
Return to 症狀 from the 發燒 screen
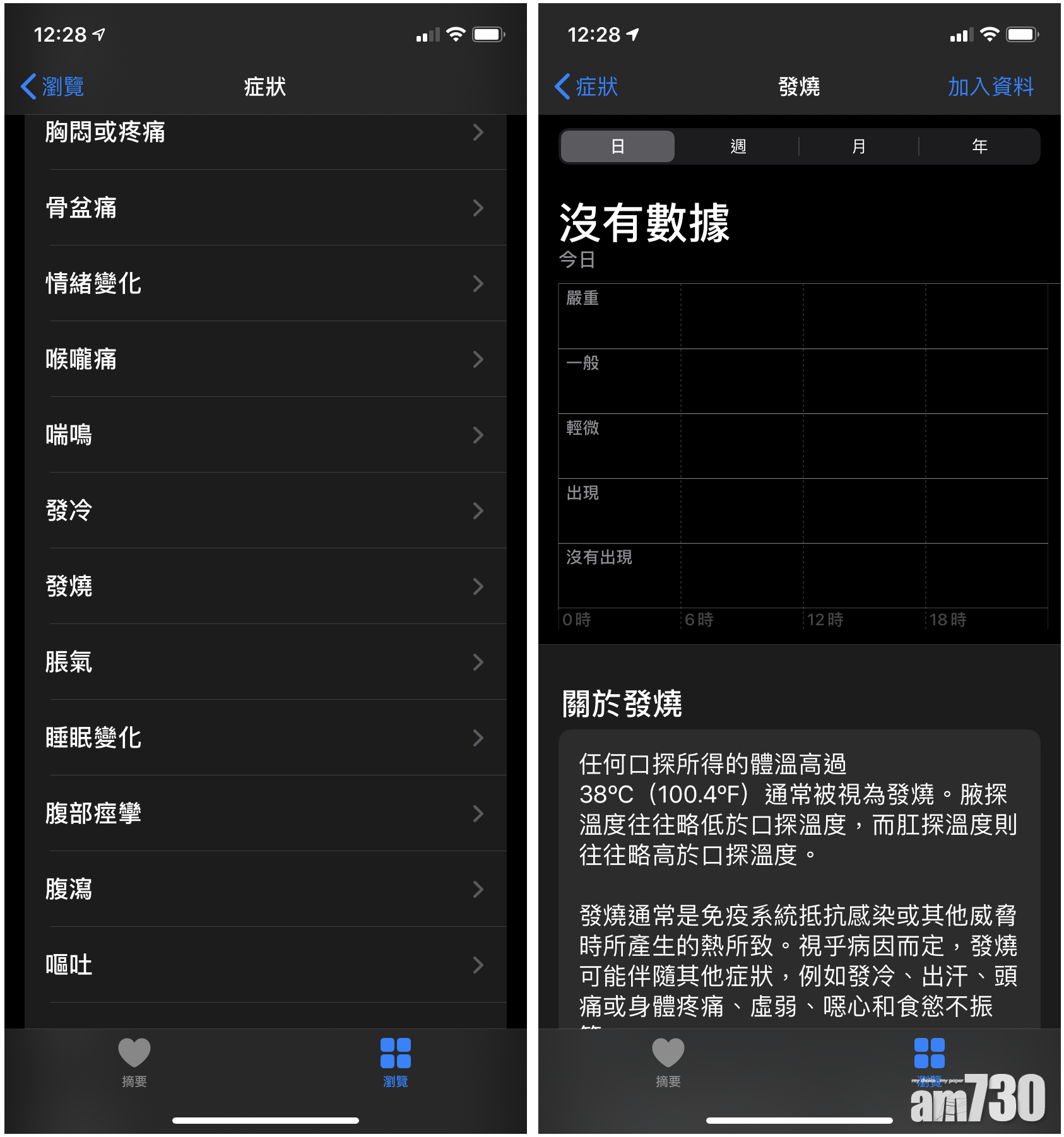point(586,86)
